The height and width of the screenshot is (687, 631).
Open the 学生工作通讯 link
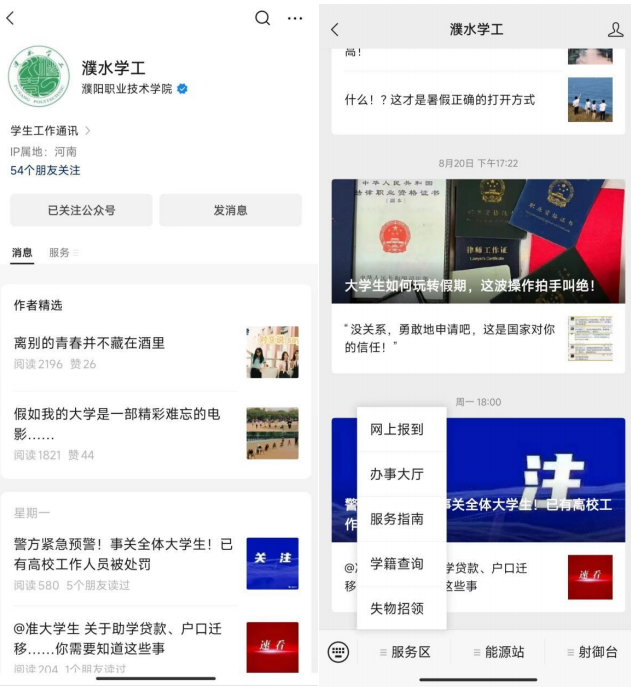point(51,130)
